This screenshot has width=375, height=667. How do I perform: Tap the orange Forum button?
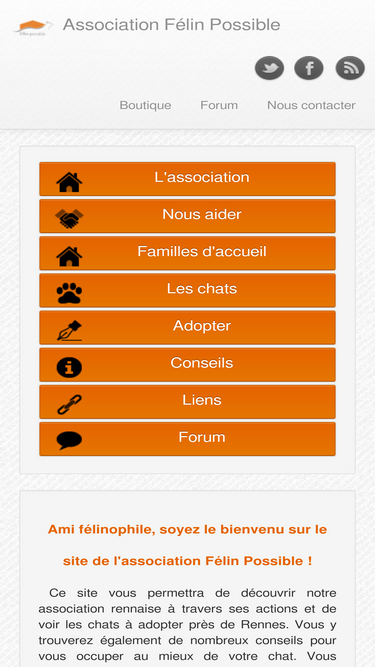(x=188, y=439)
